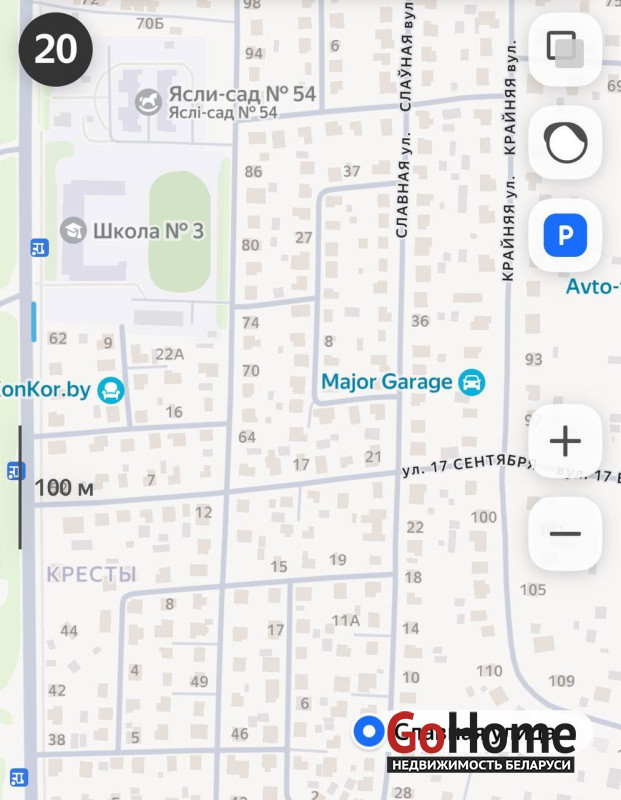Launch the Alice voice assistant
The image size is (621, 800).
tap(565, 142)
